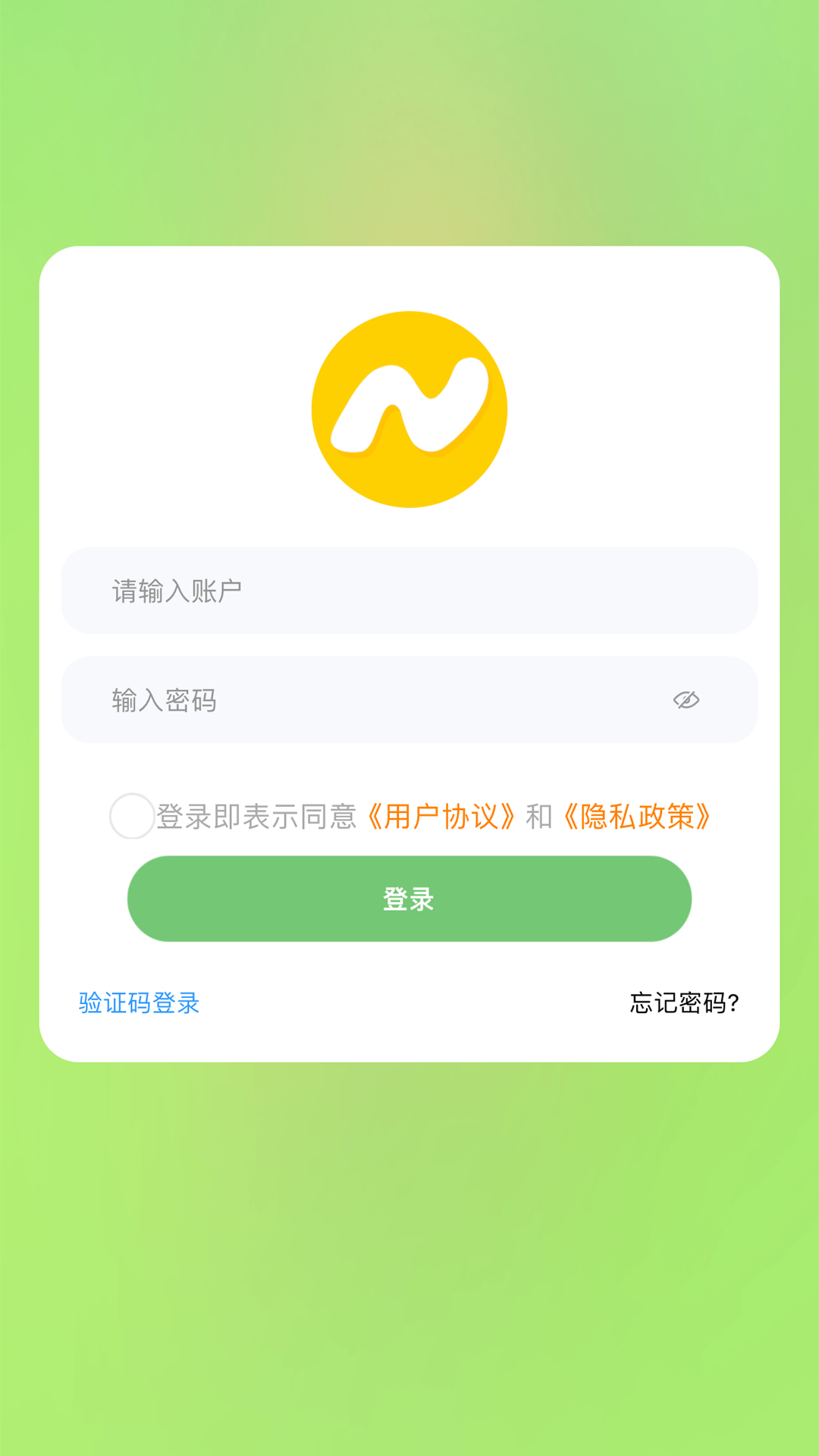
Task: Select the crossed-out eye icon beside password
Action: tap(685, 701)
